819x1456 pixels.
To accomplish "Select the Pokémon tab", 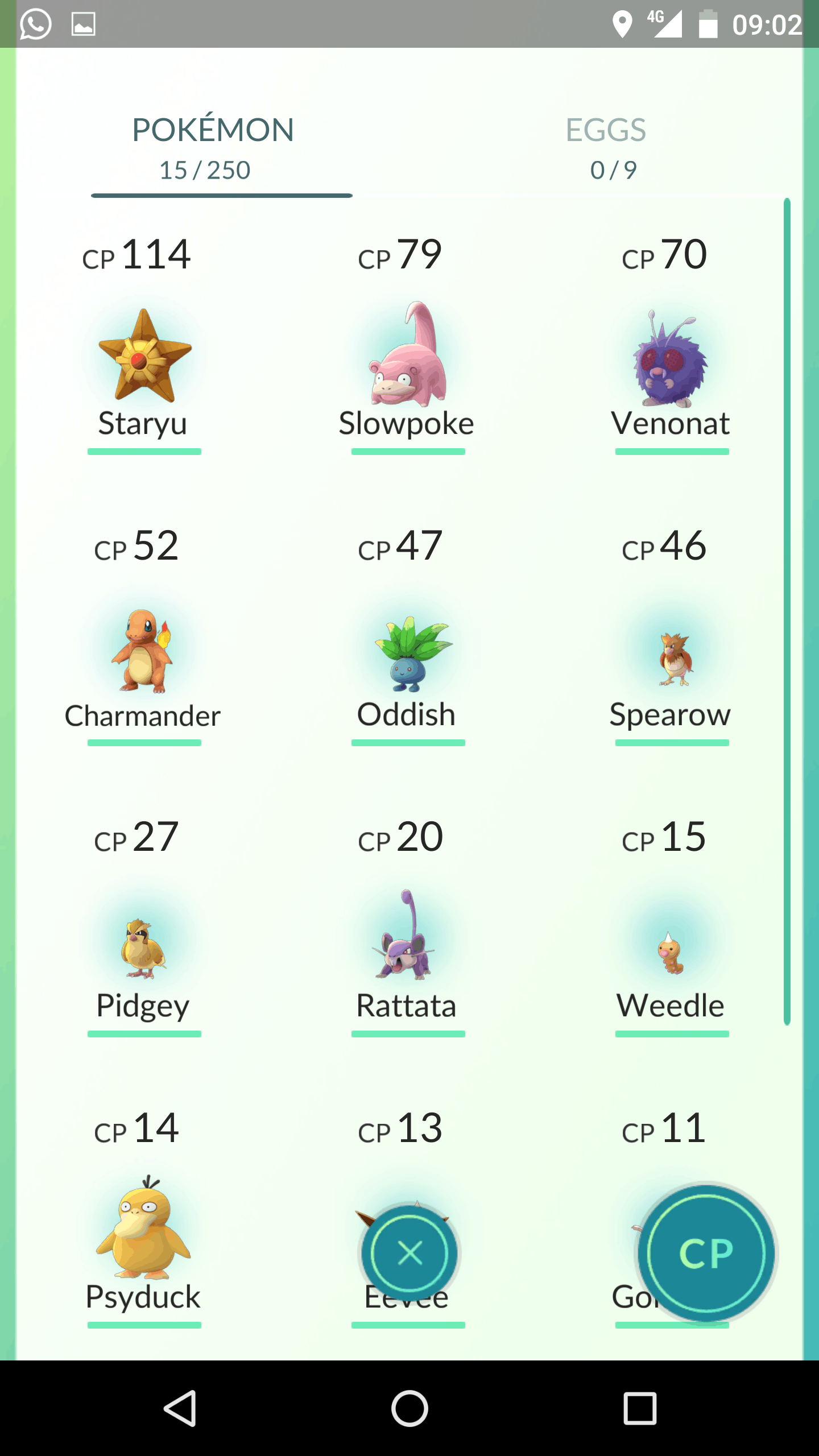I will click(x=213, y=148).
